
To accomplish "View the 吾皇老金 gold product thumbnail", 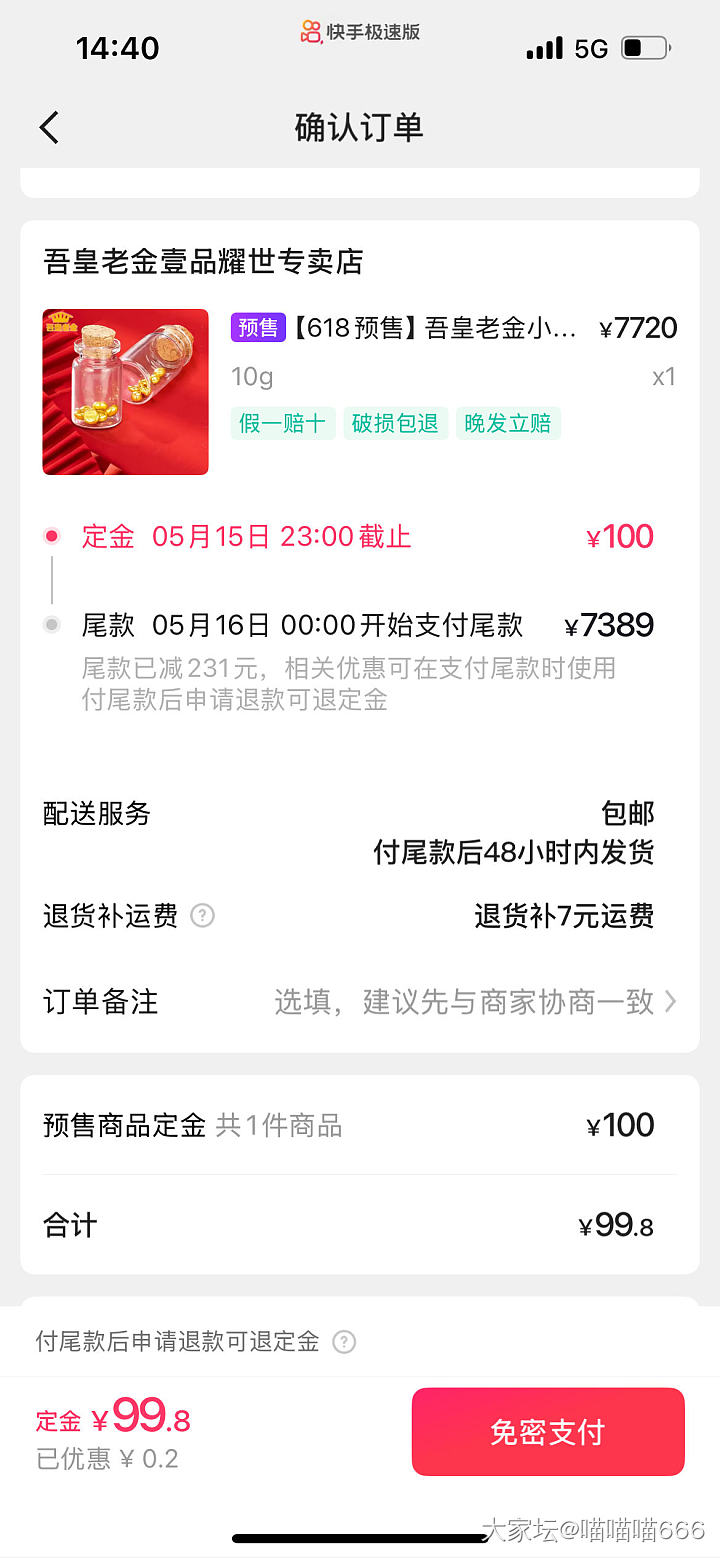I will [126, 392].
